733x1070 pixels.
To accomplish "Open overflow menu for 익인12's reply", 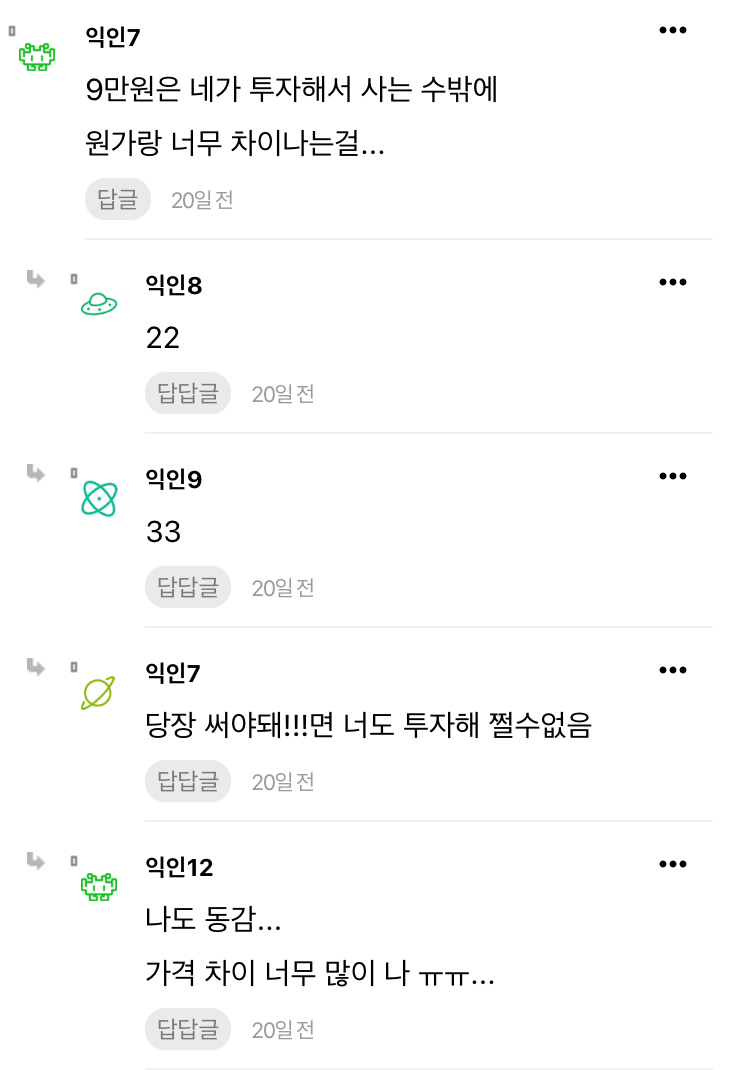I will pyautogui.click(x=673, y=864).
